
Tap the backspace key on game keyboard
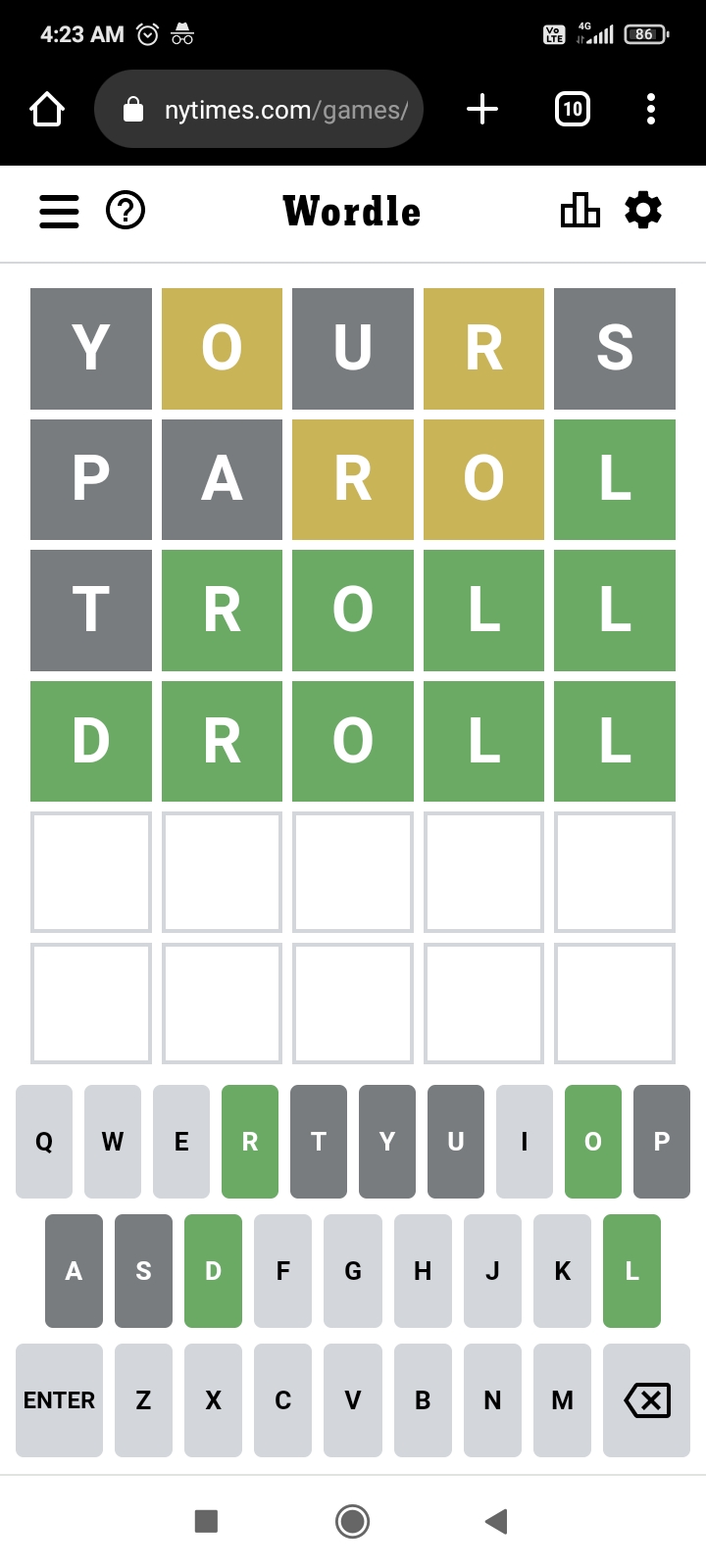[647, 1399]
